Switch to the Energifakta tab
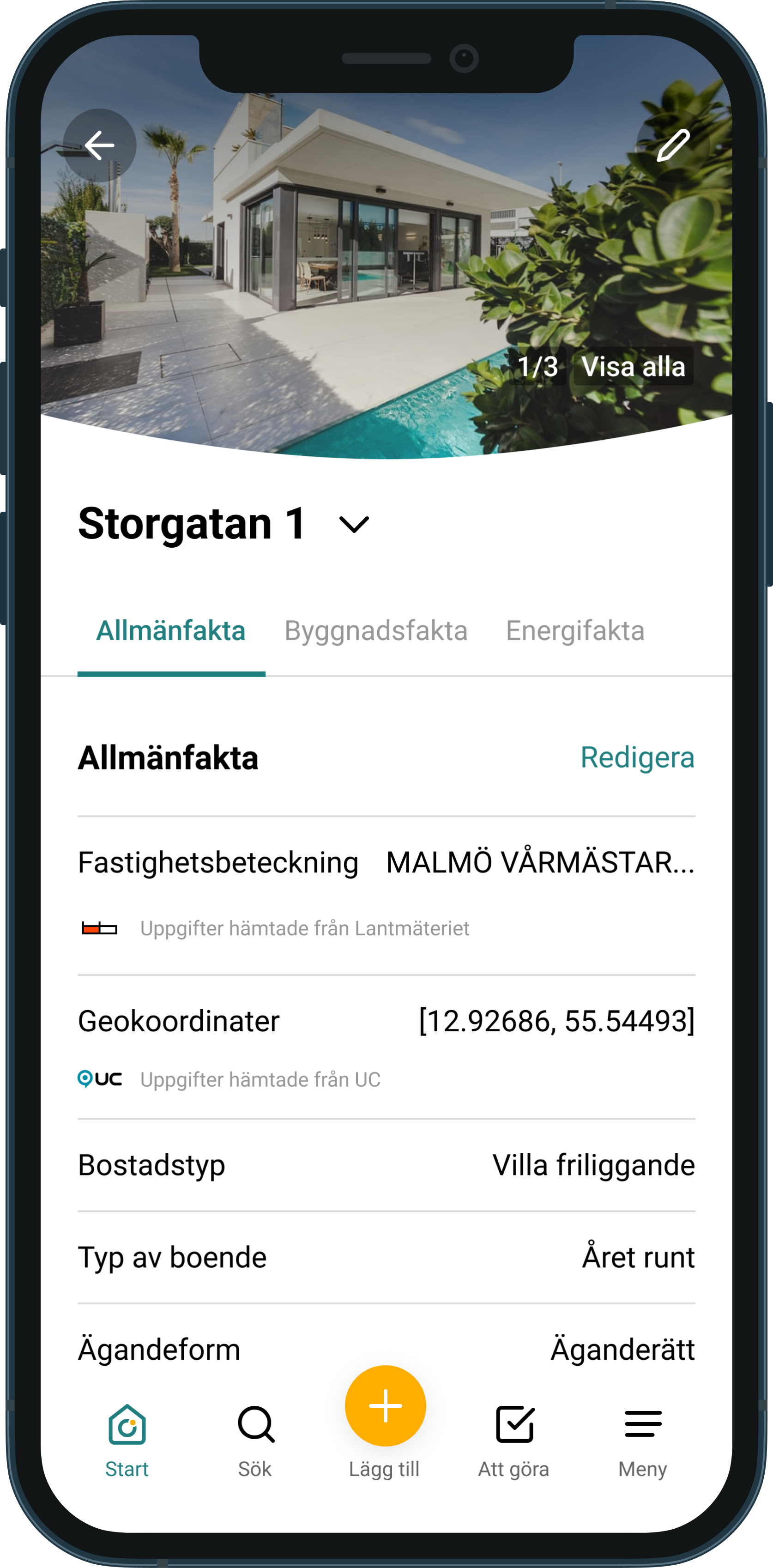 (575, 630)
